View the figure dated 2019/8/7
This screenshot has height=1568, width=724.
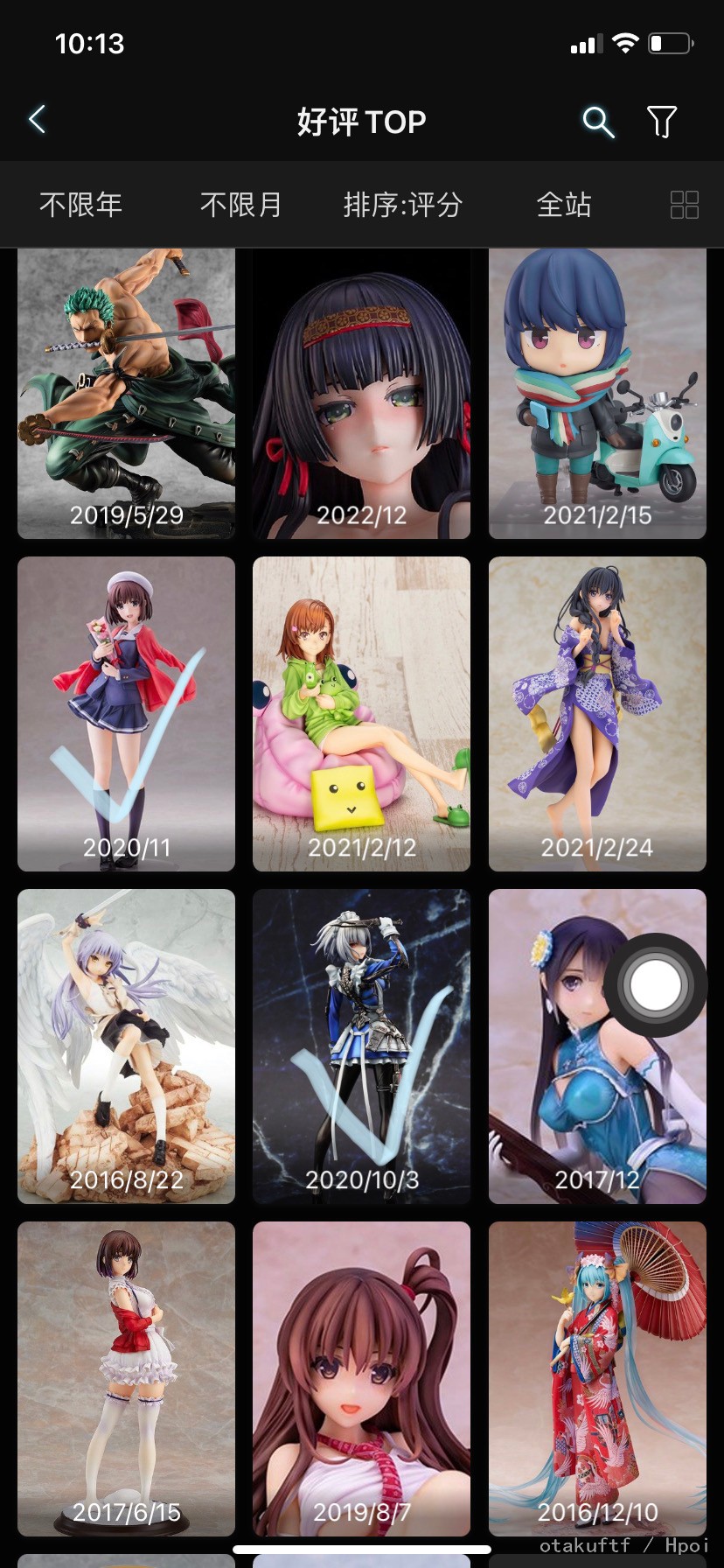click(361, 1378)
